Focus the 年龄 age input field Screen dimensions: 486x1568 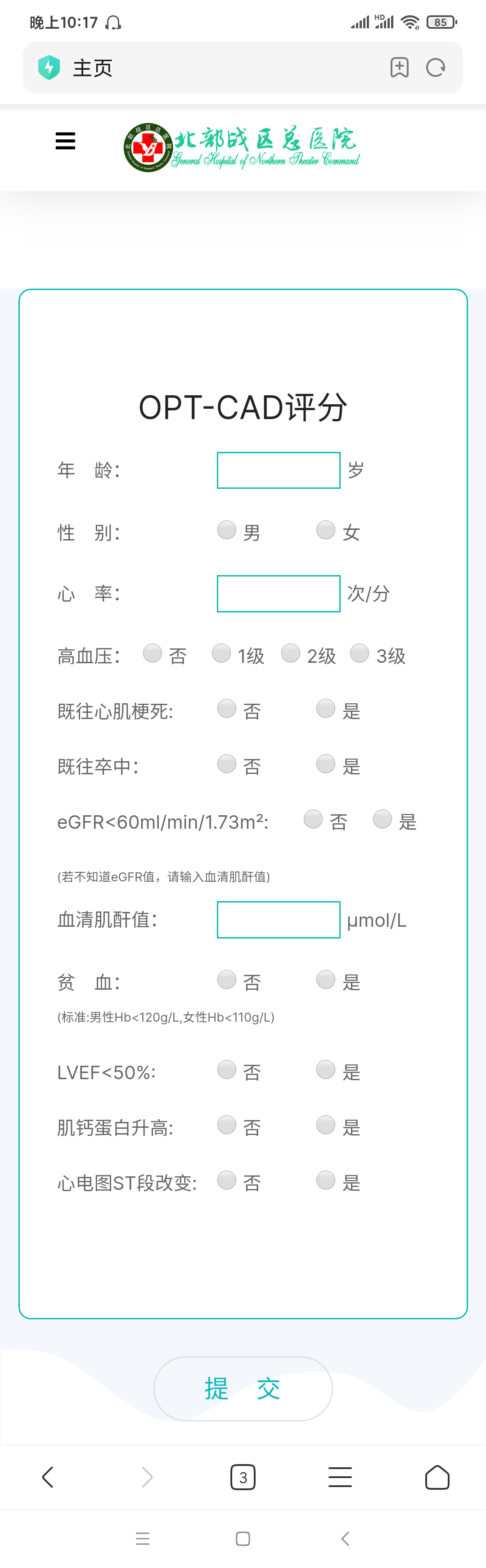[278, 470]
